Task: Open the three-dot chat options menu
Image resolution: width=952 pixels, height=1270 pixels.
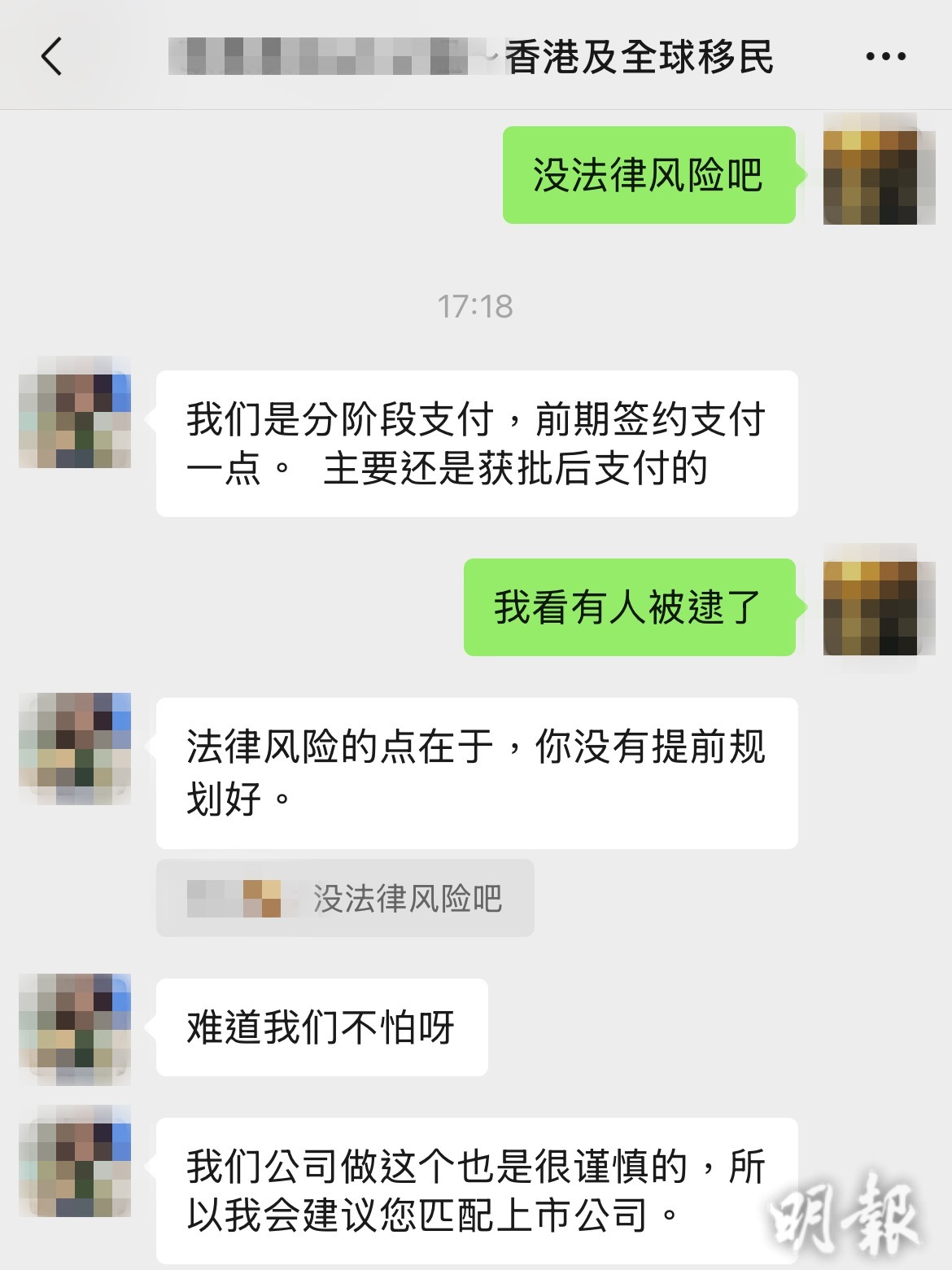Action: click(885, 57)
